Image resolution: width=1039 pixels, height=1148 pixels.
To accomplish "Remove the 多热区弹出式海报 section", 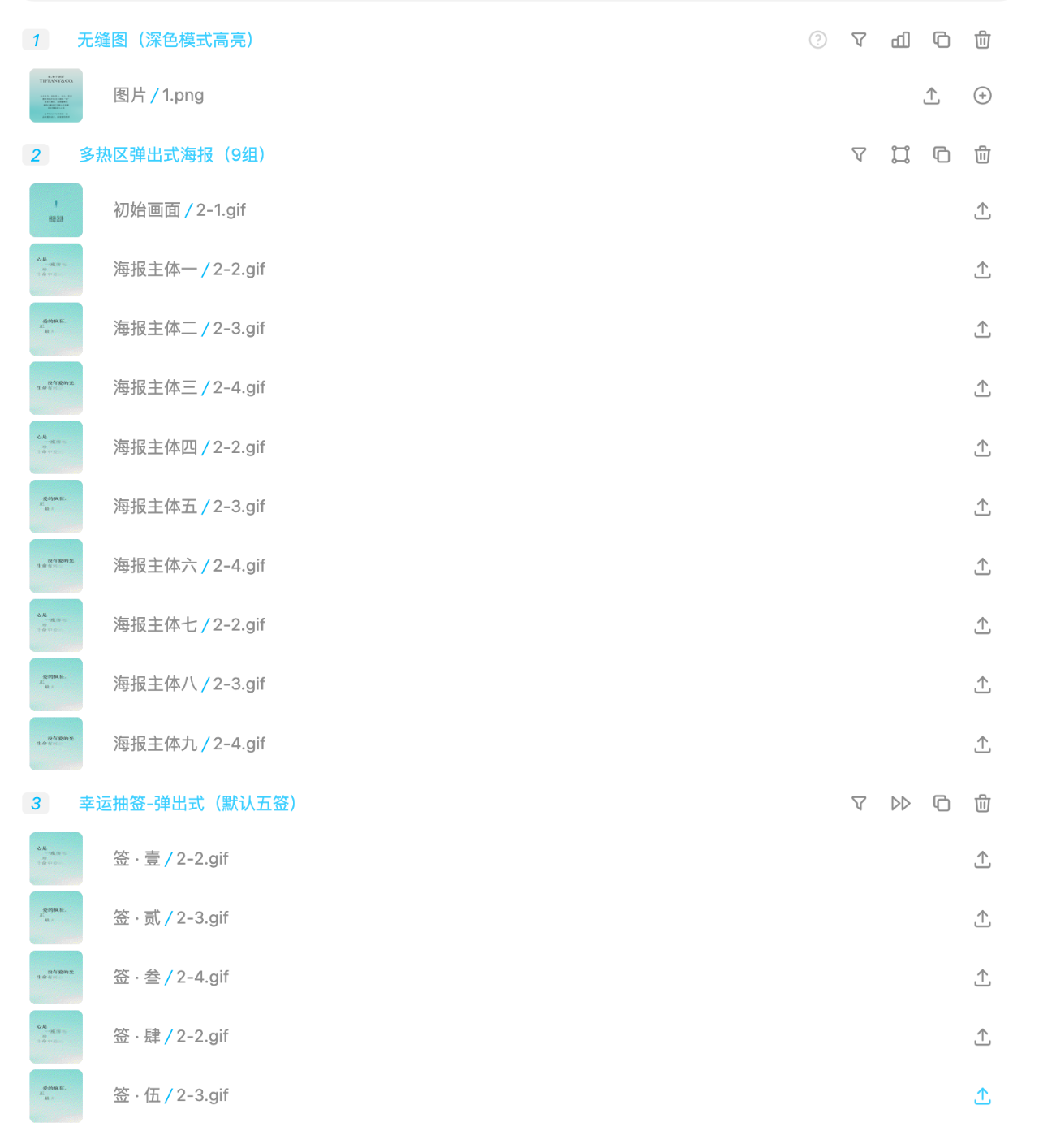I will (982, 154).
